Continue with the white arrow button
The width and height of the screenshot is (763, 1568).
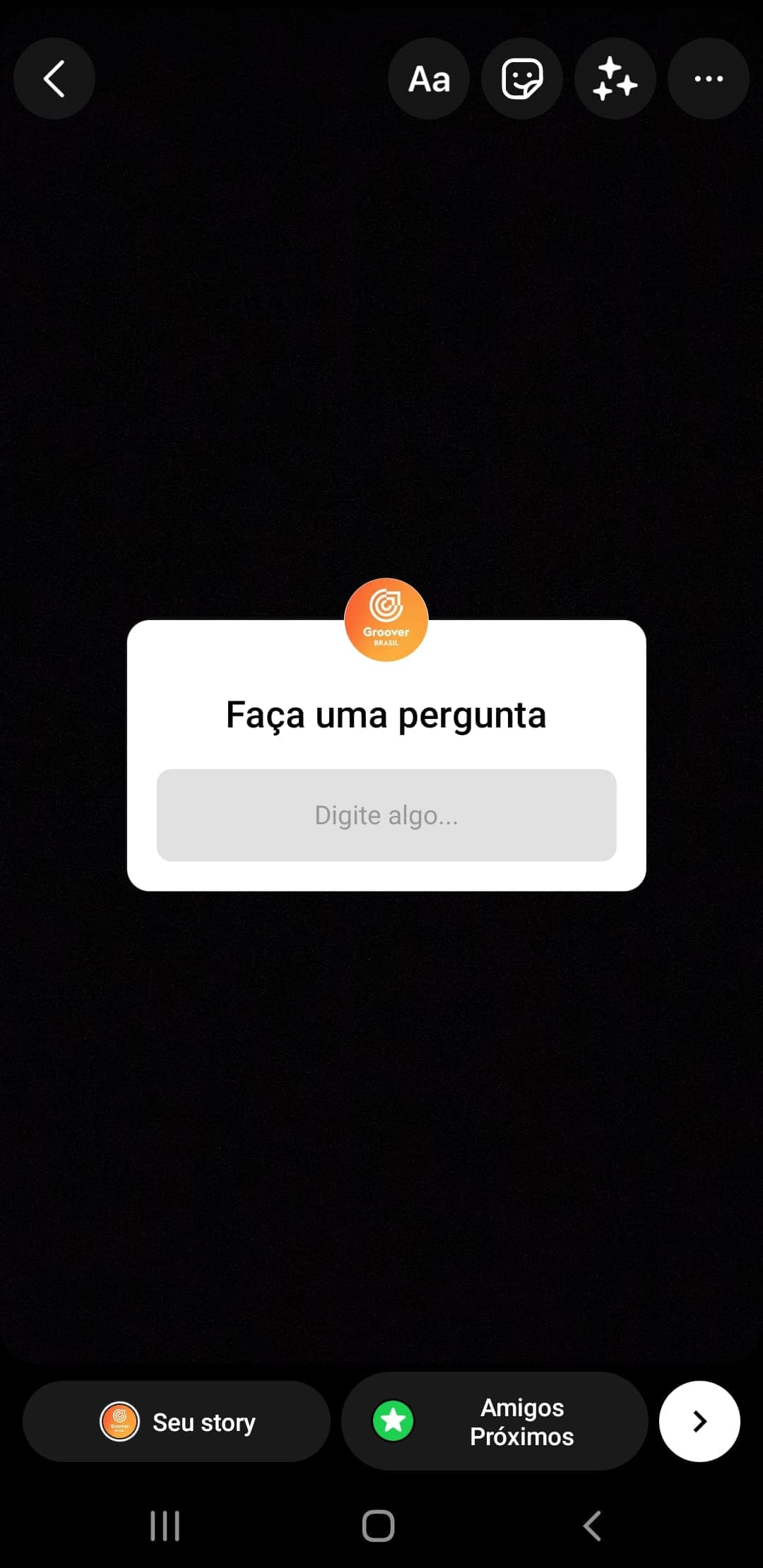(x=699, y=1421)
